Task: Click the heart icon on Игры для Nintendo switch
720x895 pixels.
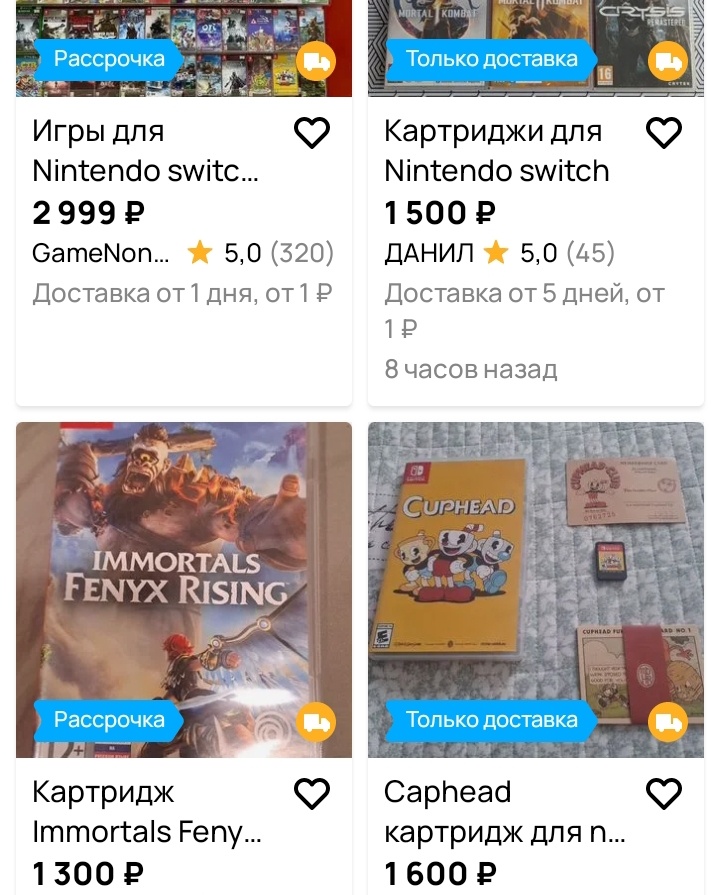Action: [x=311, y=131]
